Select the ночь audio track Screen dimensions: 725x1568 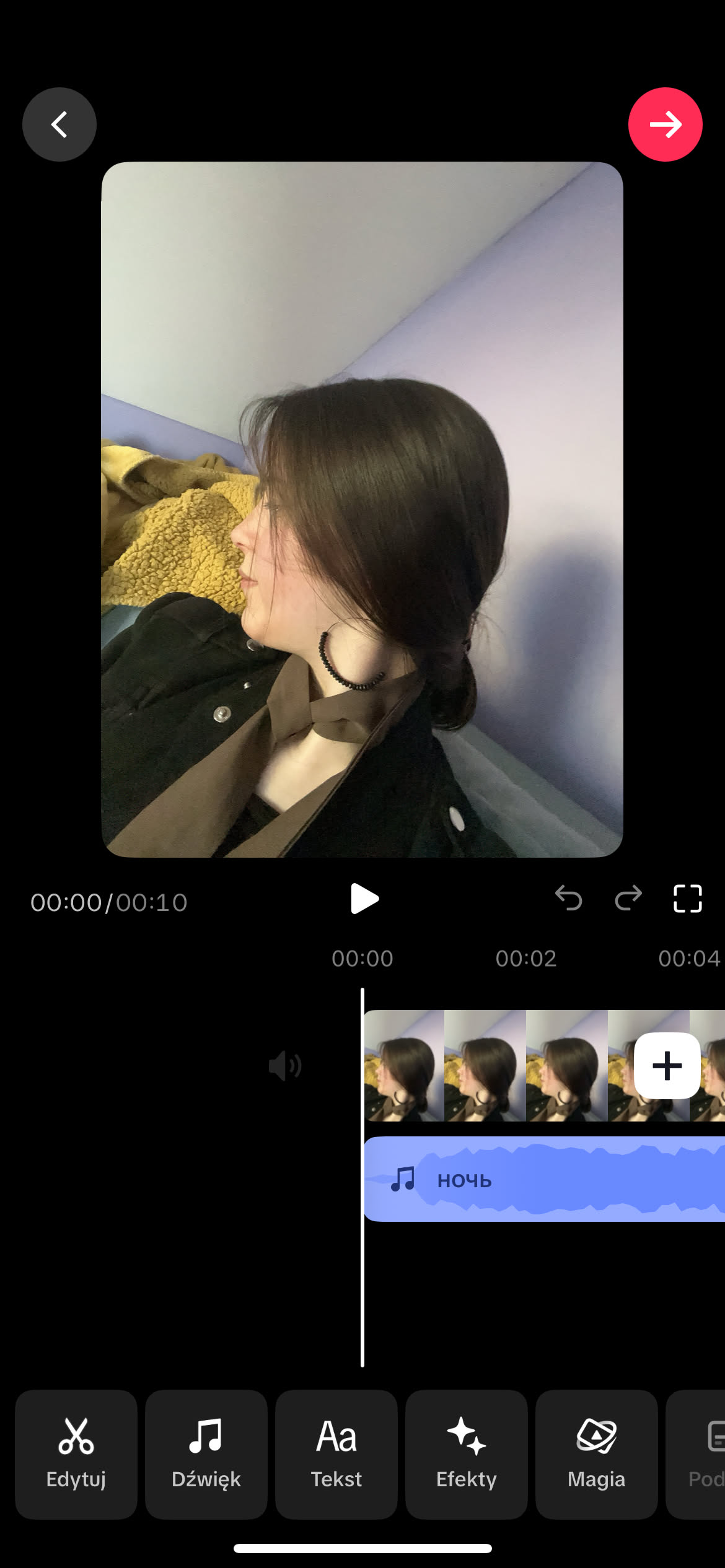[x=545, y=1180]
